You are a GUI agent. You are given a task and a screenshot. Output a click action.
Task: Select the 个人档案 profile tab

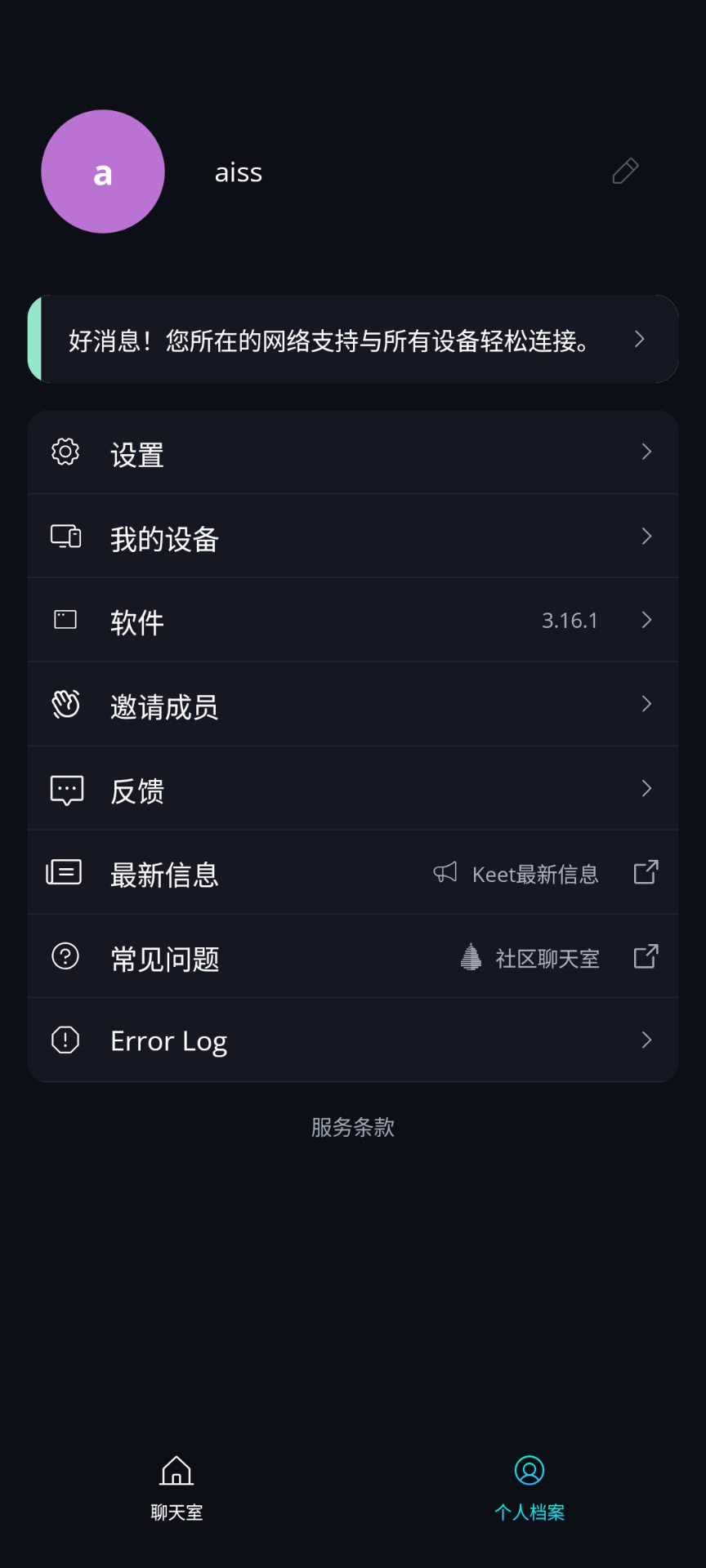pyautogui.click(x=529, y=1488)
